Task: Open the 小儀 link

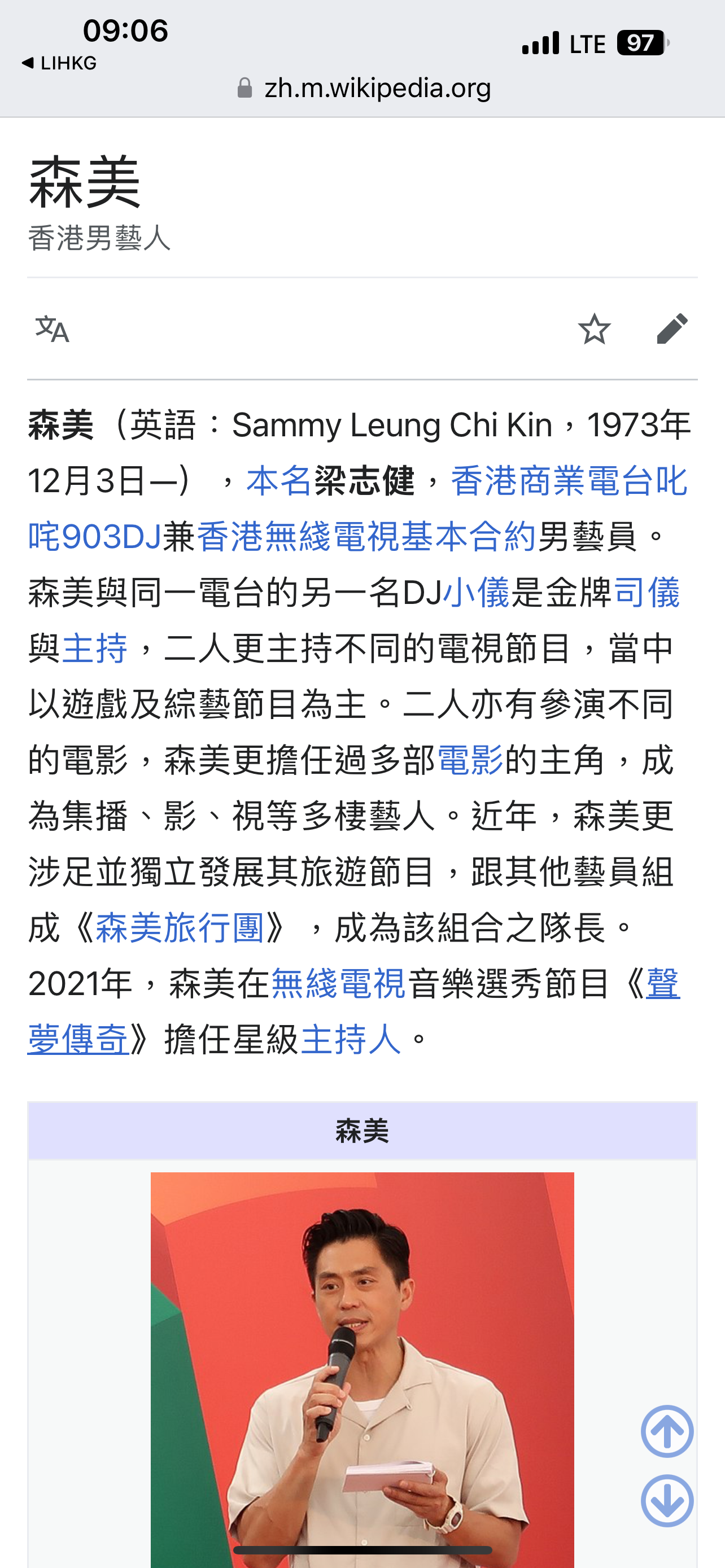Action: 476,592
